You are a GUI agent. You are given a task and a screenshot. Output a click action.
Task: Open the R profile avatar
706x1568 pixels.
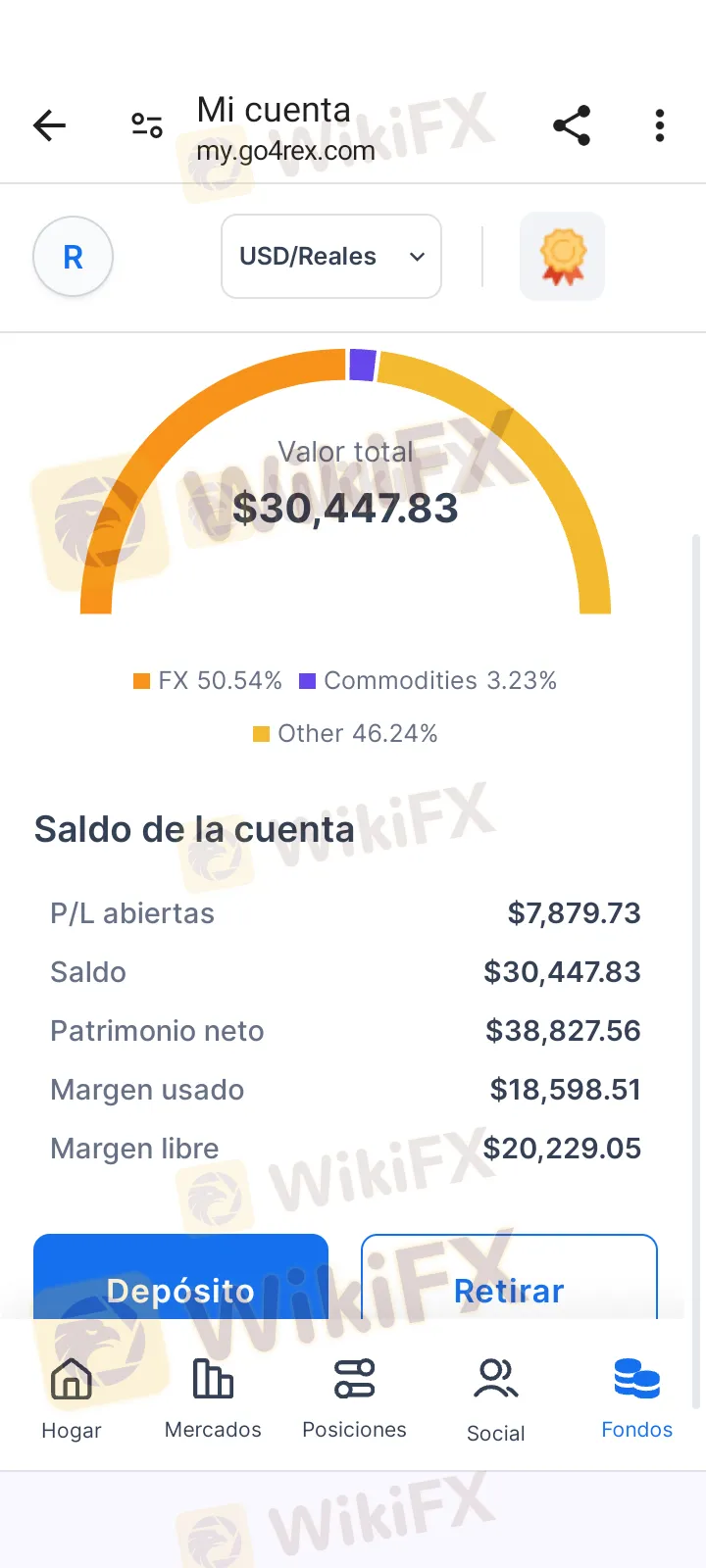73,257
